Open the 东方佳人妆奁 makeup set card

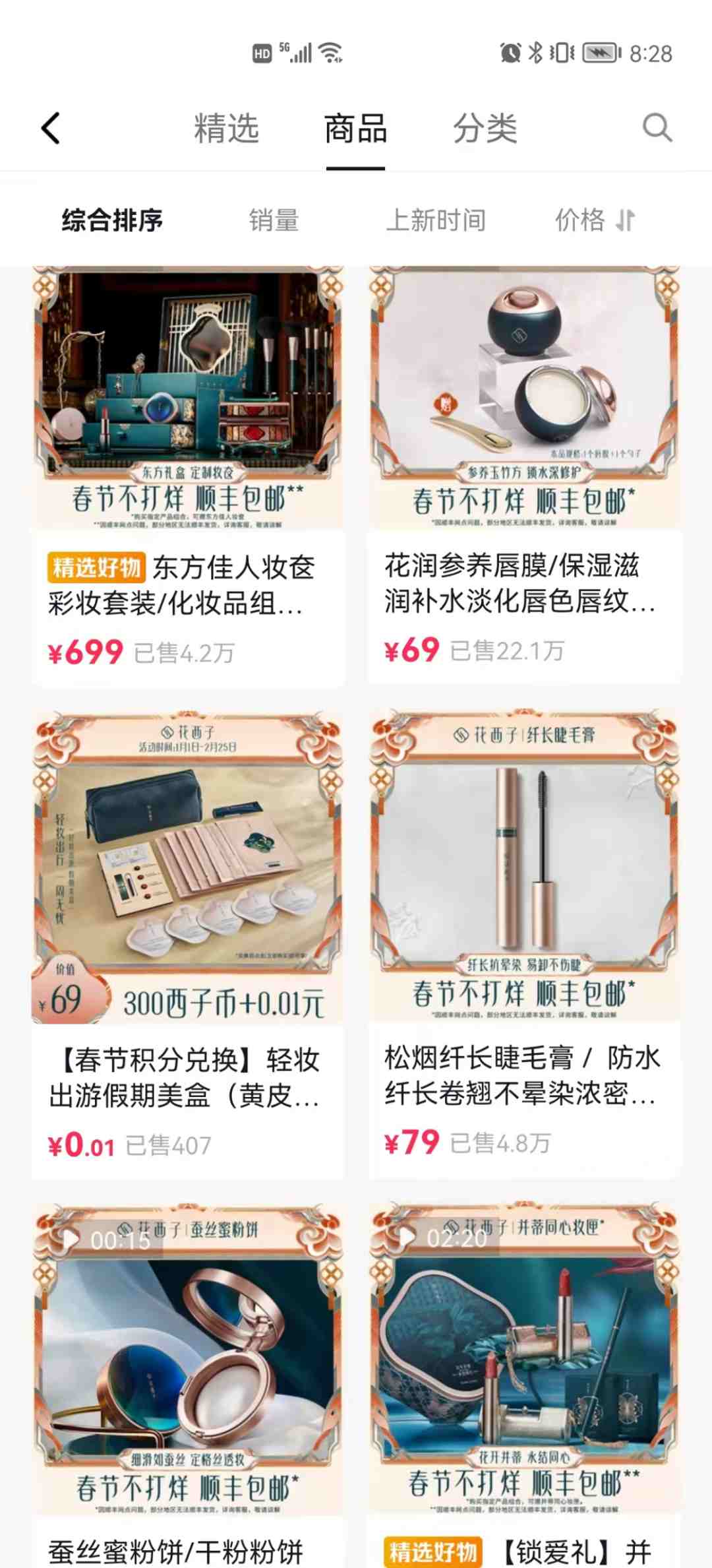[188, 476]
